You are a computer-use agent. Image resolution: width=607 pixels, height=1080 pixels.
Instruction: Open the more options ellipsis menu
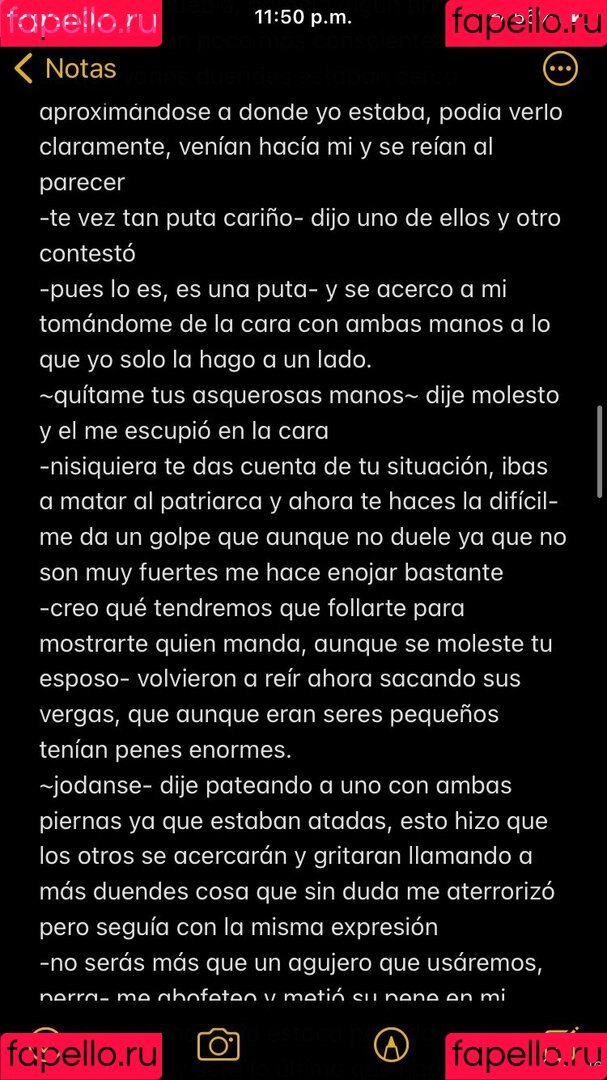pos(559,69)
